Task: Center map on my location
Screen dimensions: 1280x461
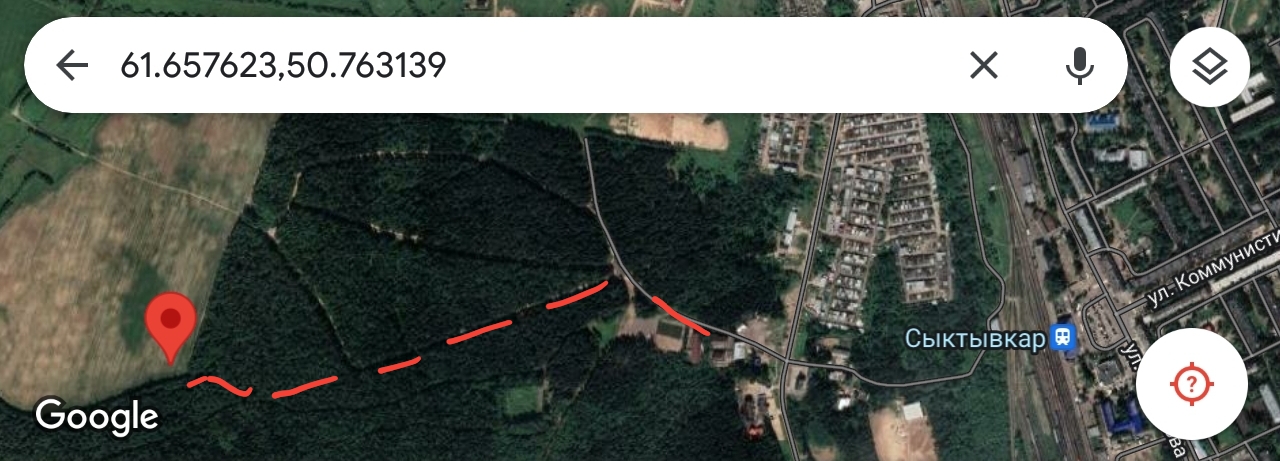Action: coord(1191,383)
